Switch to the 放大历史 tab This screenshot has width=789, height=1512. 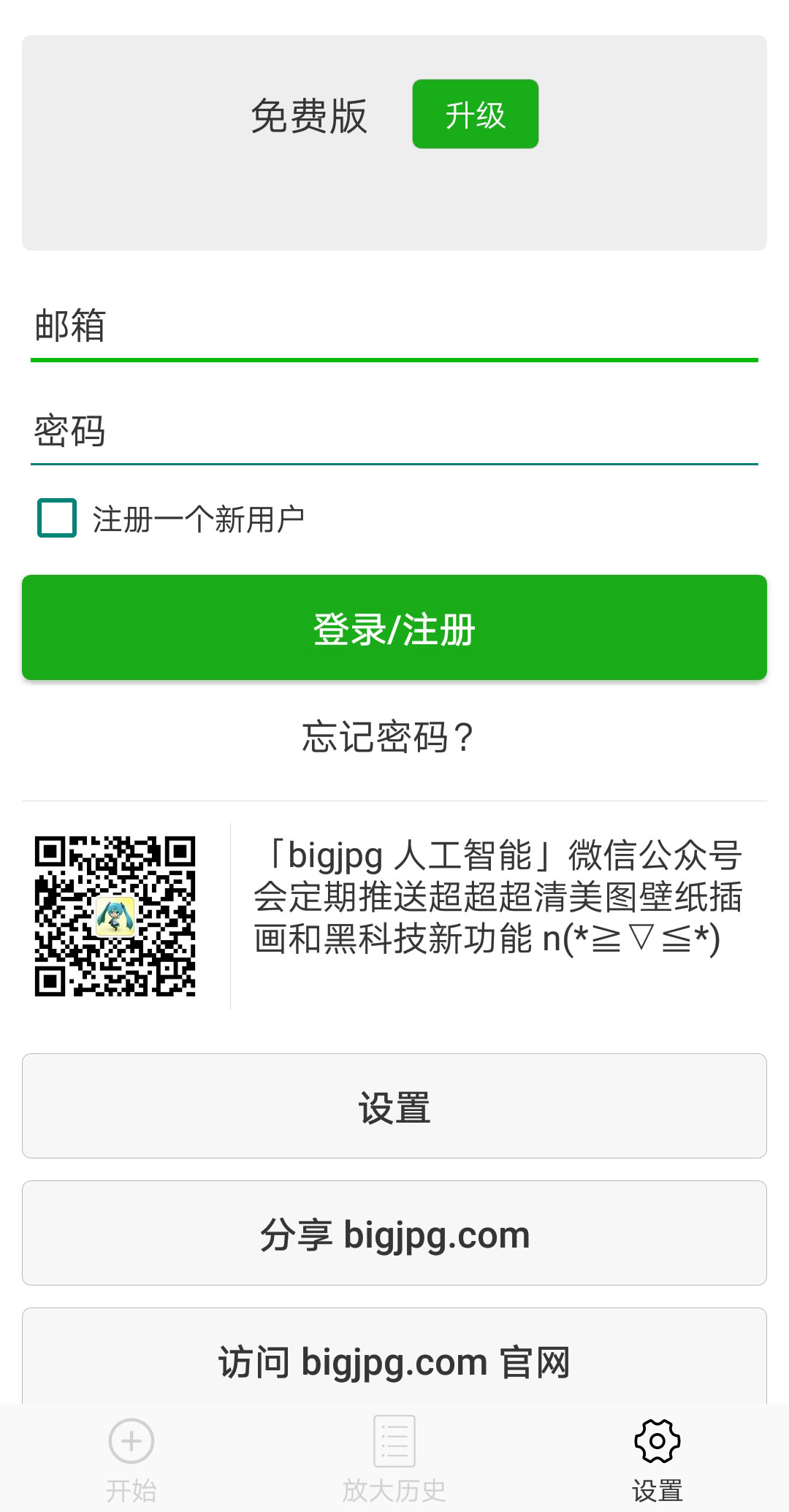(394, 1494)
